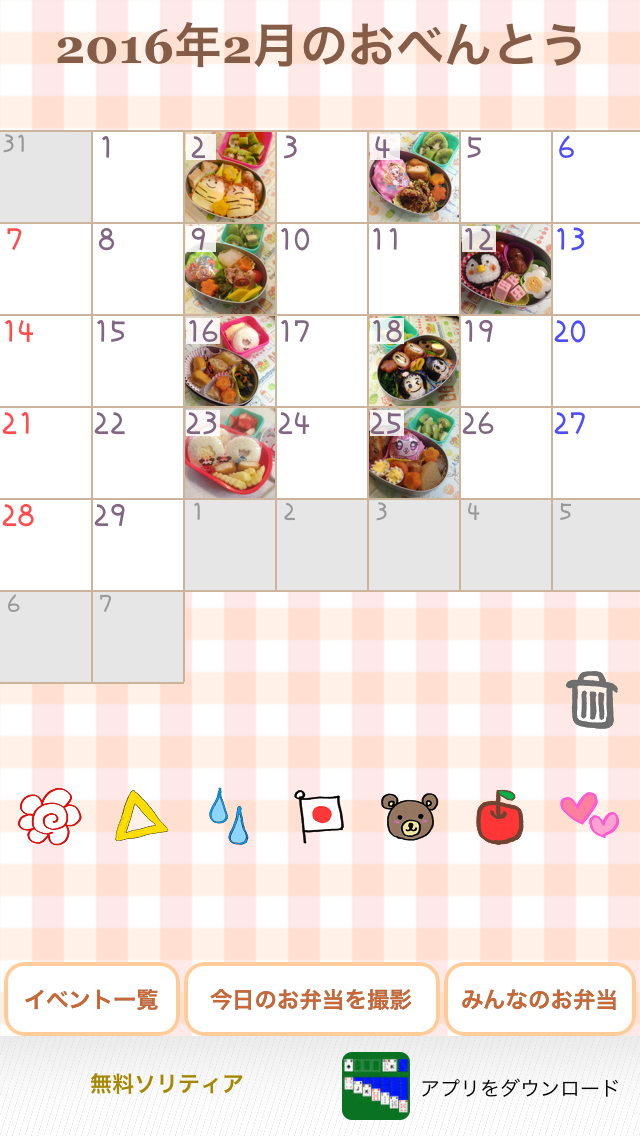Open the bento photo on February 18
The image size is (640, 1136).
tap(414, 362)
